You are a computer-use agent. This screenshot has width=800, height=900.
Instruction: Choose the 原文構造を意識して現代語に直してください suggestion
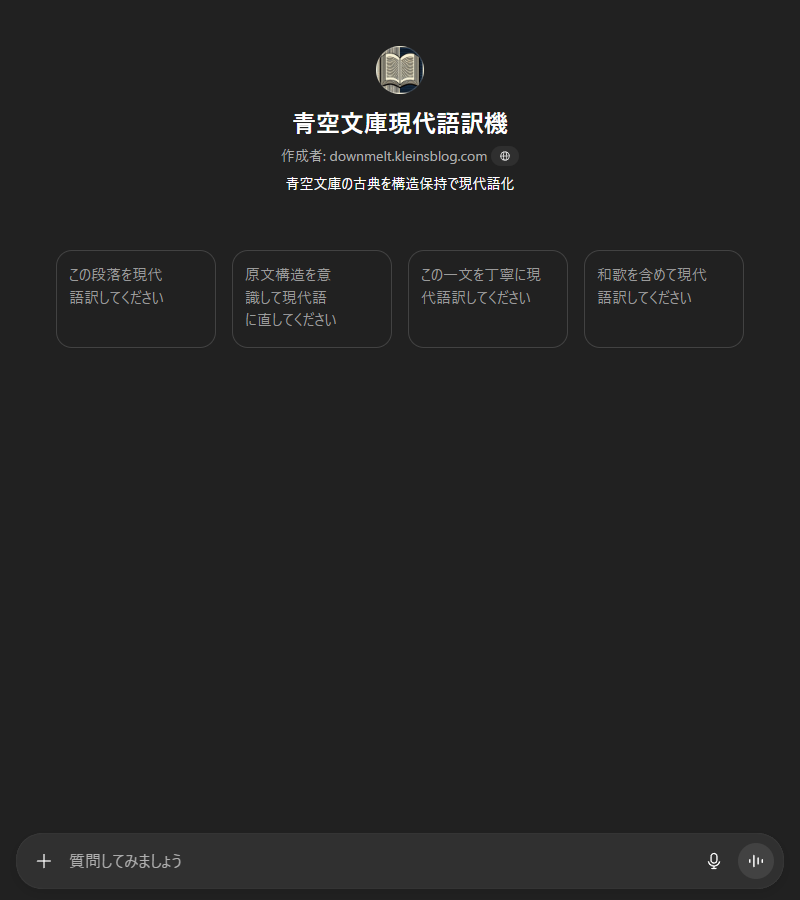(312, 299)
